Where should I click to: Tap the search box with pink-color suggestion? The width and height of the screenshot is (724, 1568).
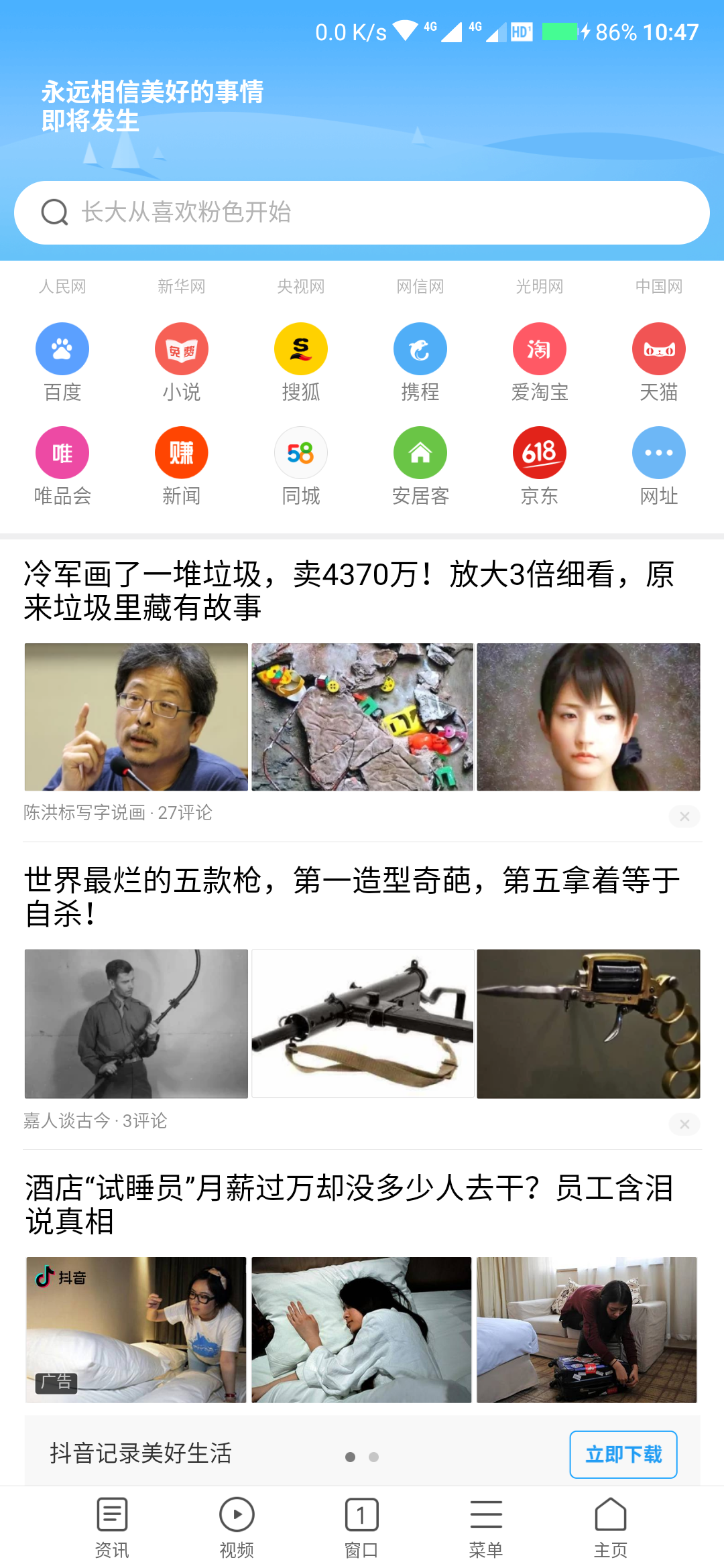[362, 212]
